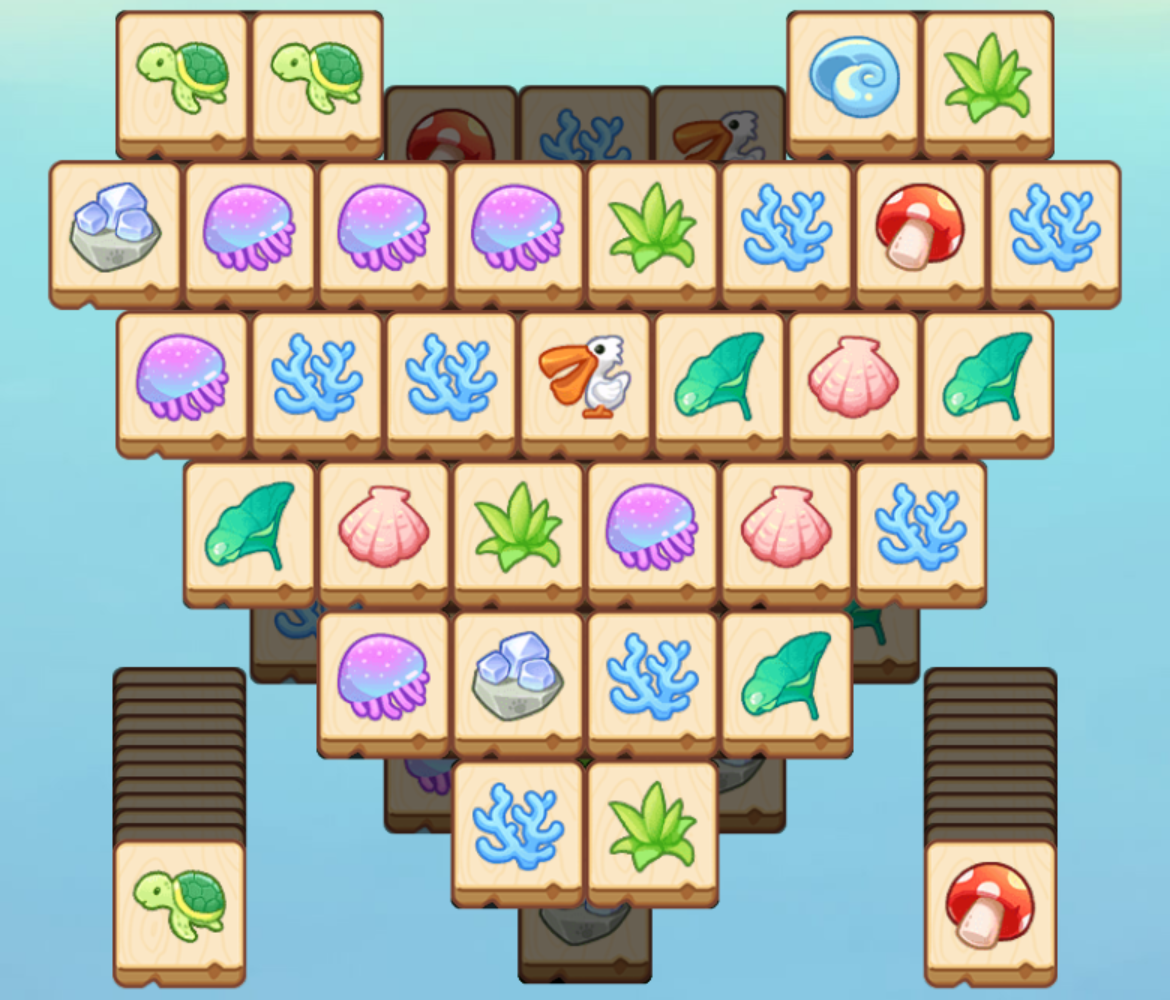Viewport: 1170px width, 1000px height.
Task: Select the white pelican tile
Action: pyautogui.click(x=585, y=377)
